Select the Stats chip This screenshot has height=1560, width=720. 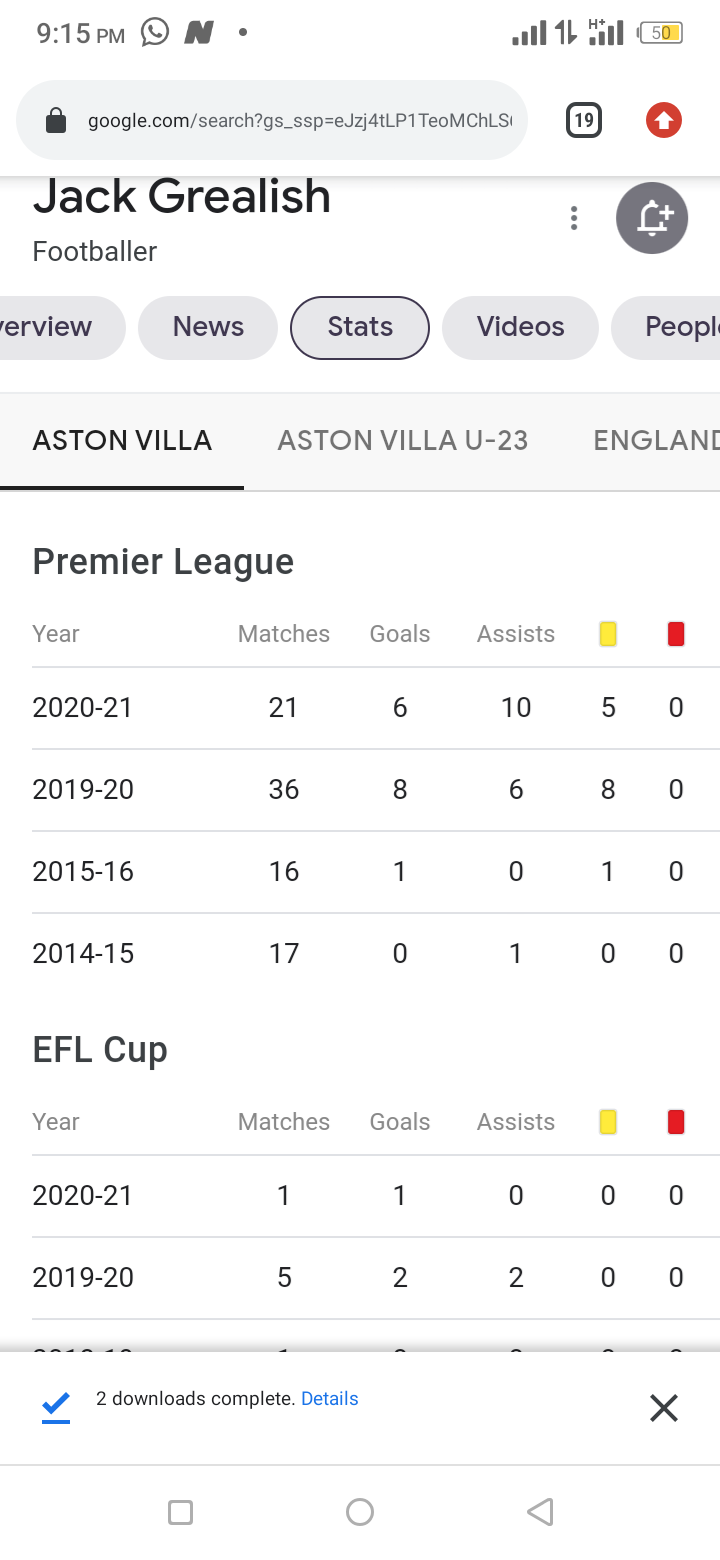(x=360, y=327)
